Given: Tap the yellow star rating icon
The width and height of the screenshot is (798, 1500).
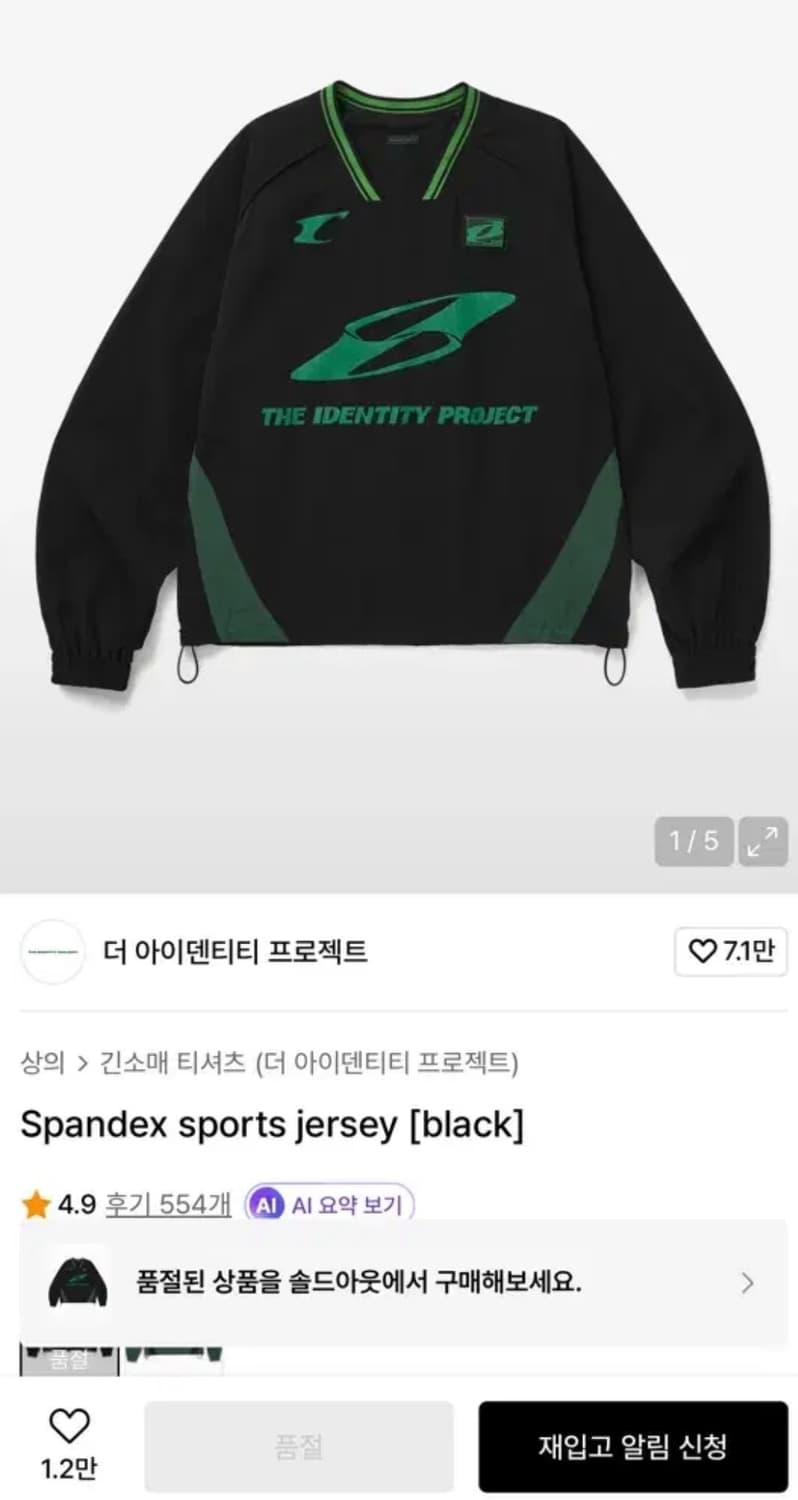Looking at the screenshot, I should pos(35,1204).
